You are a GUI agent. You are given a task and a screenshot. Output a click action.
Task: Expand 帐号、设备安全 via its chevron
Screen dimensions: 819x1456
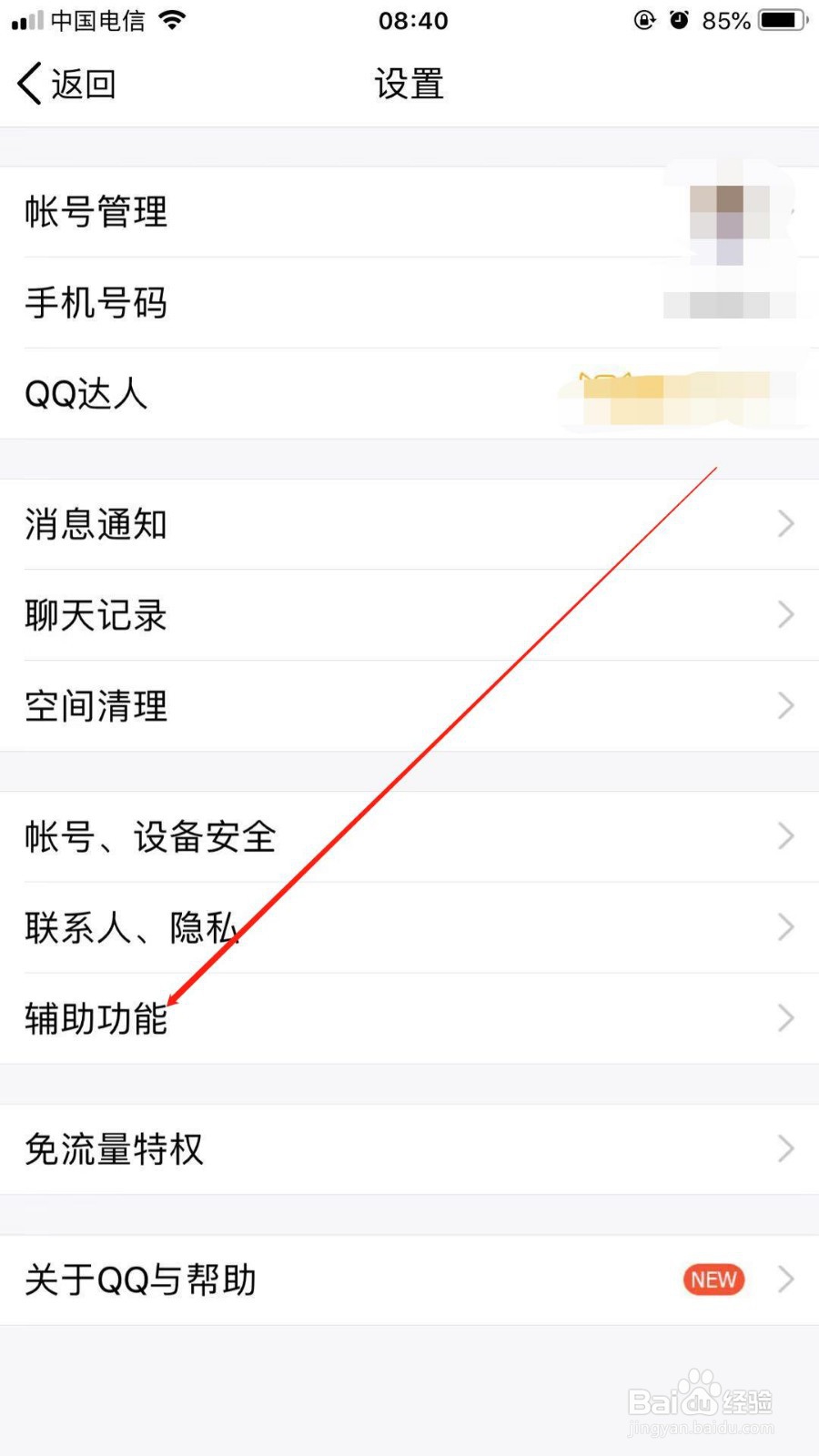click(x=784, y=835)
